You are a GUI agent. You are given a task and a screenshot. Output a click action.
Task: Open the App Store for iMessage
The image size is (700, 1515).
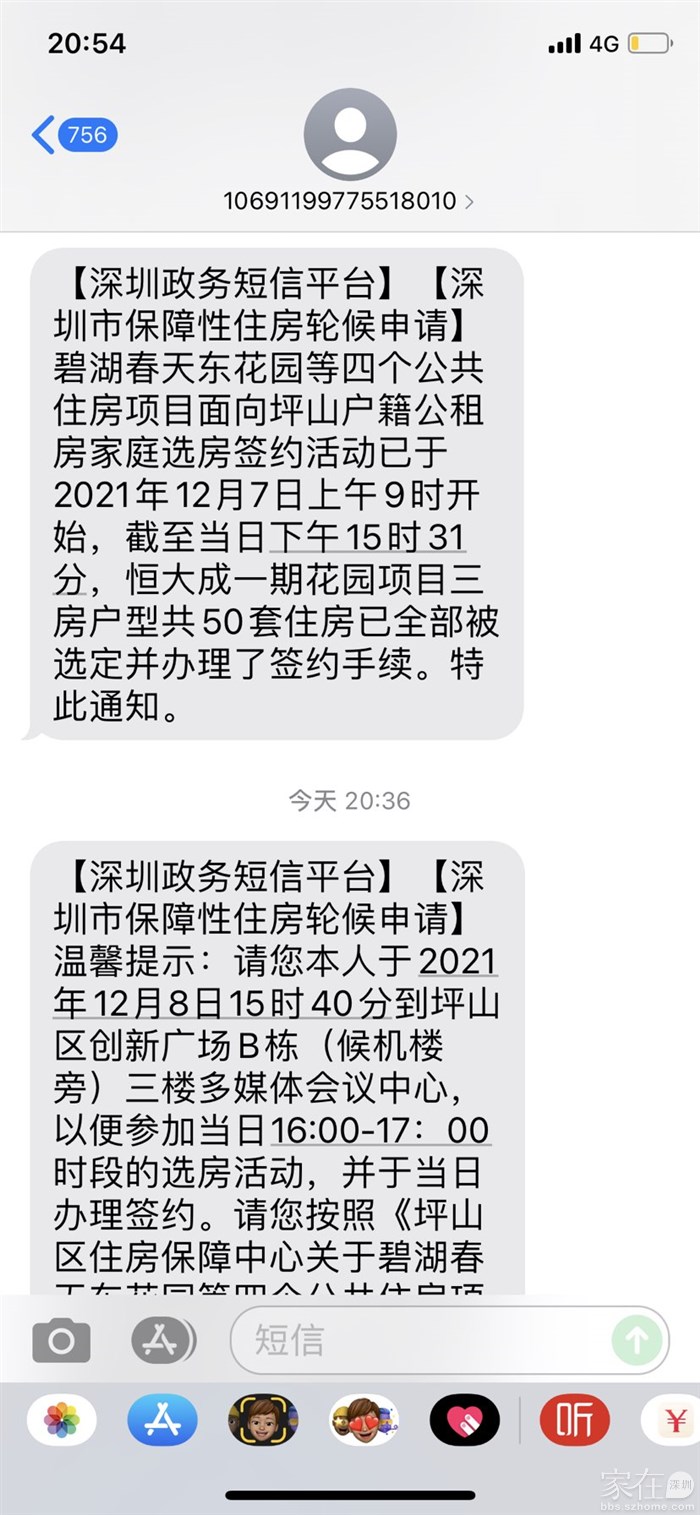point(162,1420)
